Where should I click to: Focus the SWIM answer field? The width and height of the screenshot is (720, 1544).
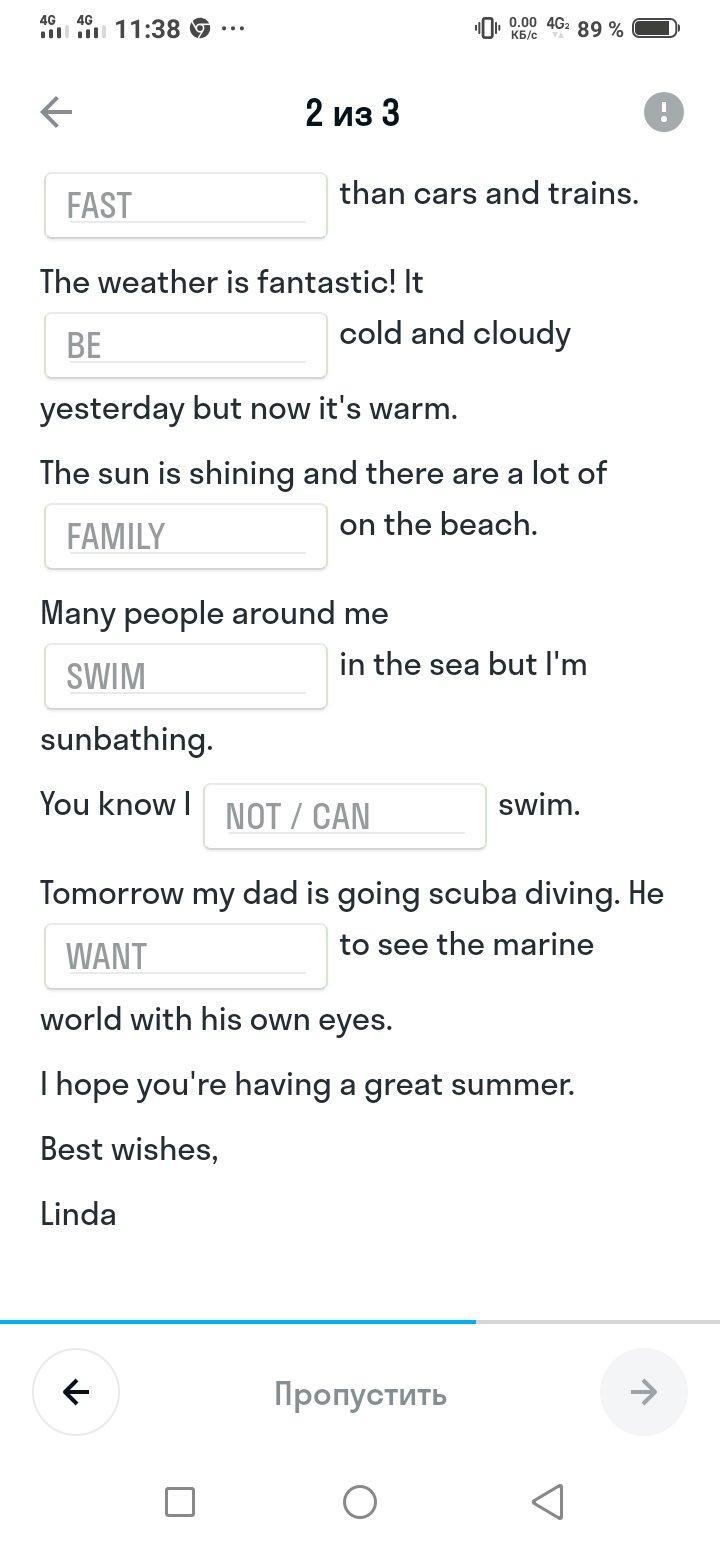[x=186, y=676]
